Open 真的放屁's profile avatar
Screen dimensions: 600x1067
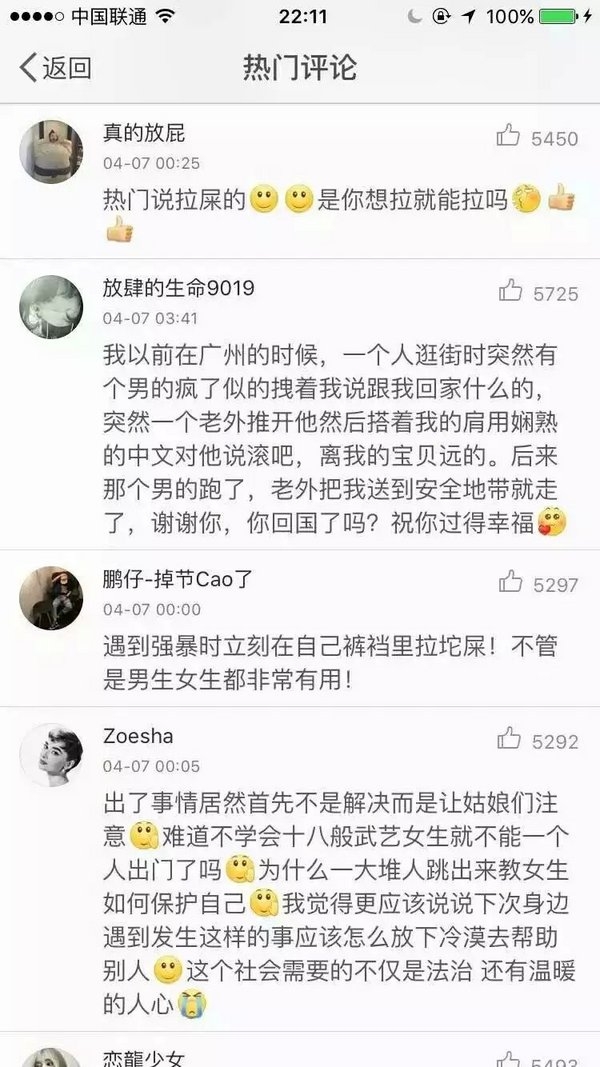(52, 151)
